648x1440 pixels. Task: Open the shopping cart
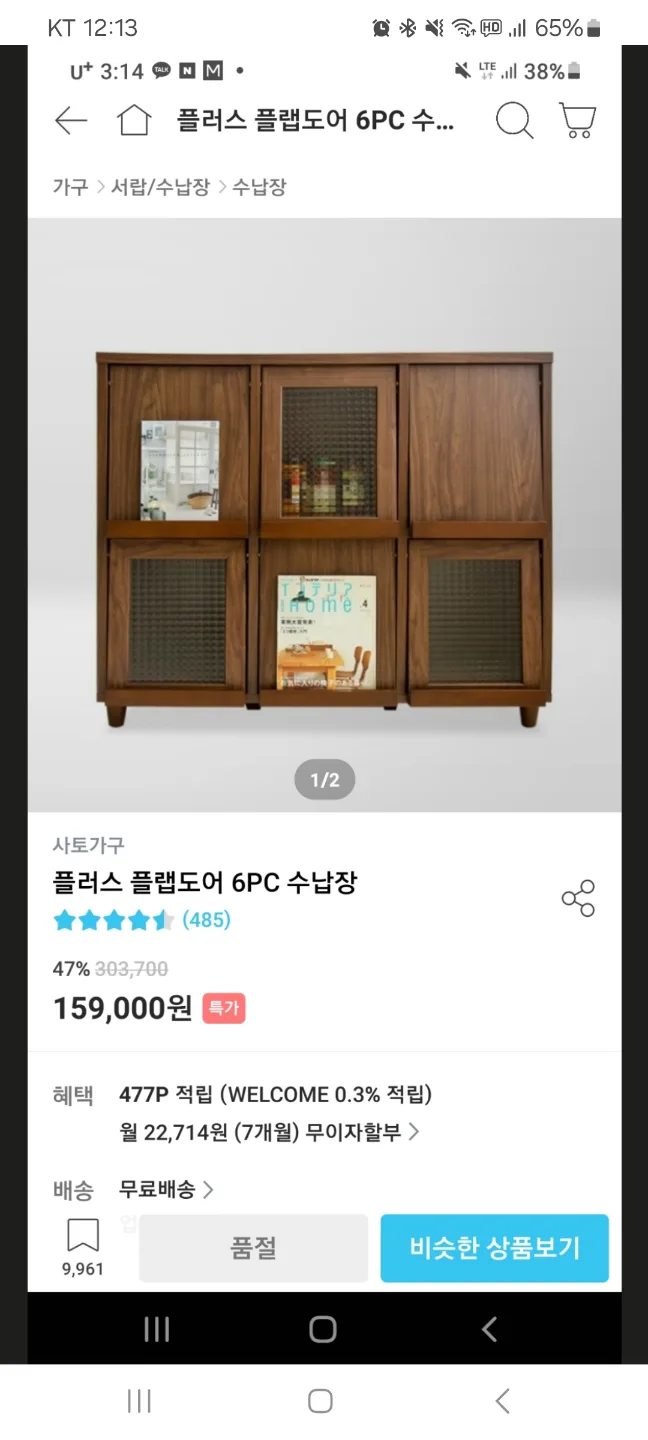click(x=577, y=121)
